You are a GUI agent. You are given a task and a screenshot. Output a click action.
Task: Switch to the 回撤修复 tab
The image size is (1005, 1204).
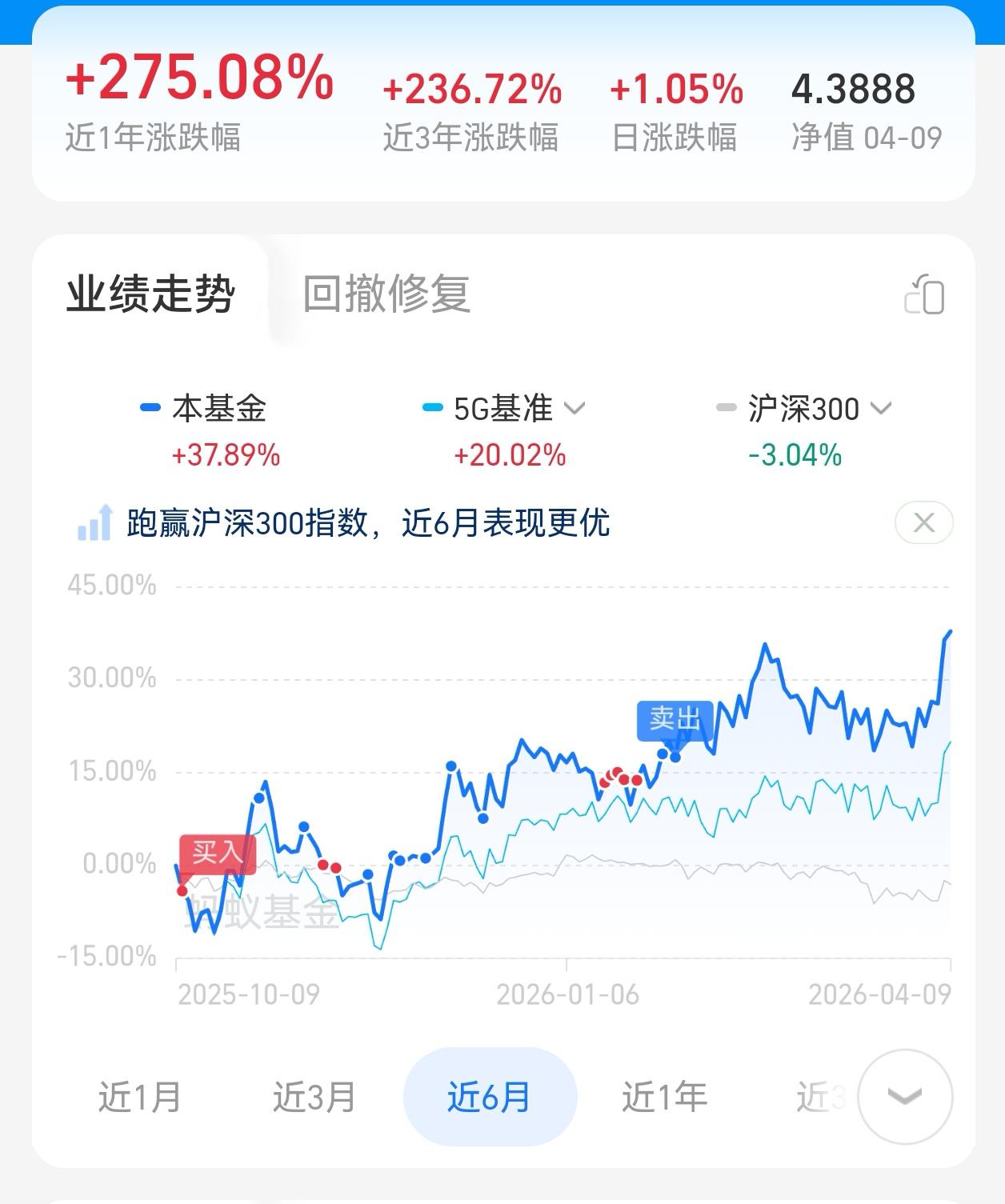(386, 294)
